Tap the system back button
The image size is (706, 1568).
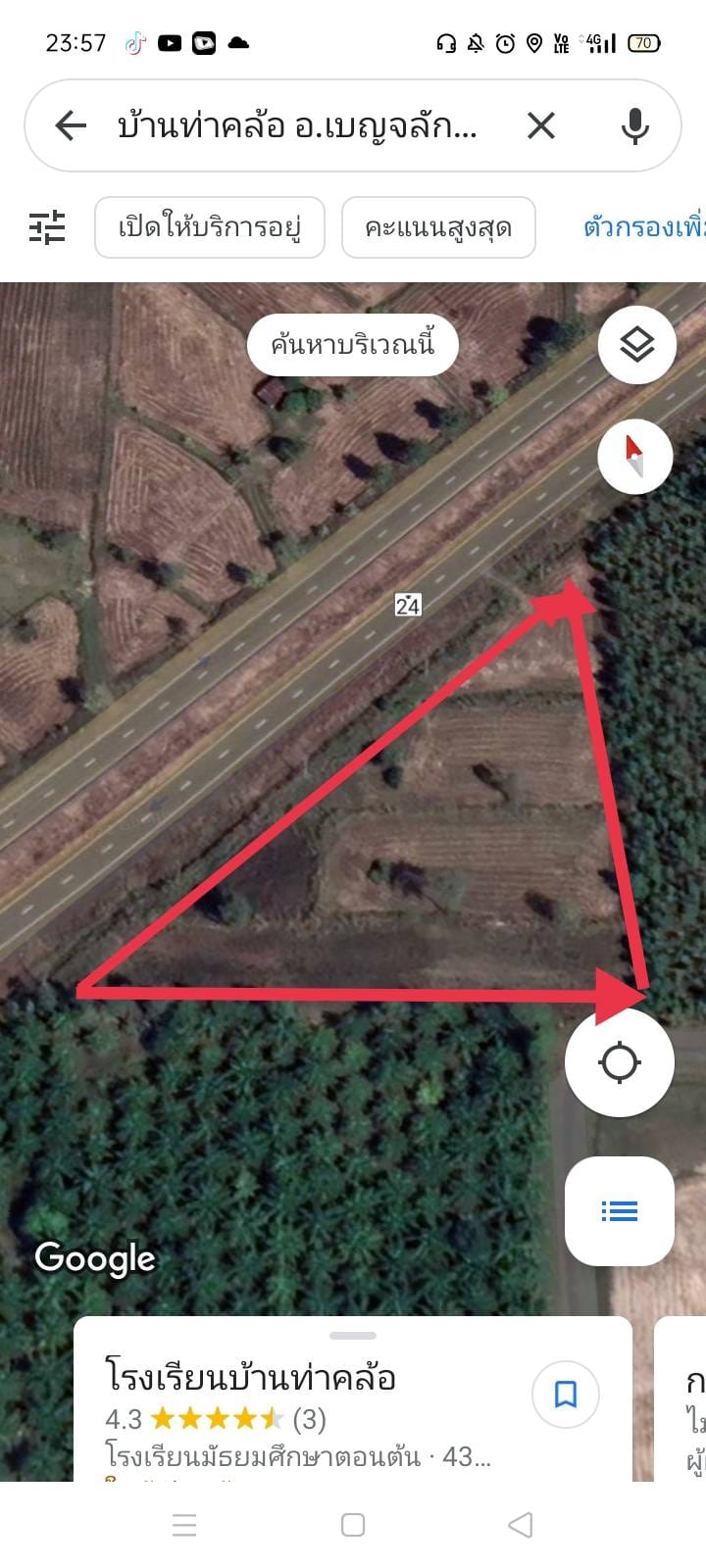[x=521, y=1525]
